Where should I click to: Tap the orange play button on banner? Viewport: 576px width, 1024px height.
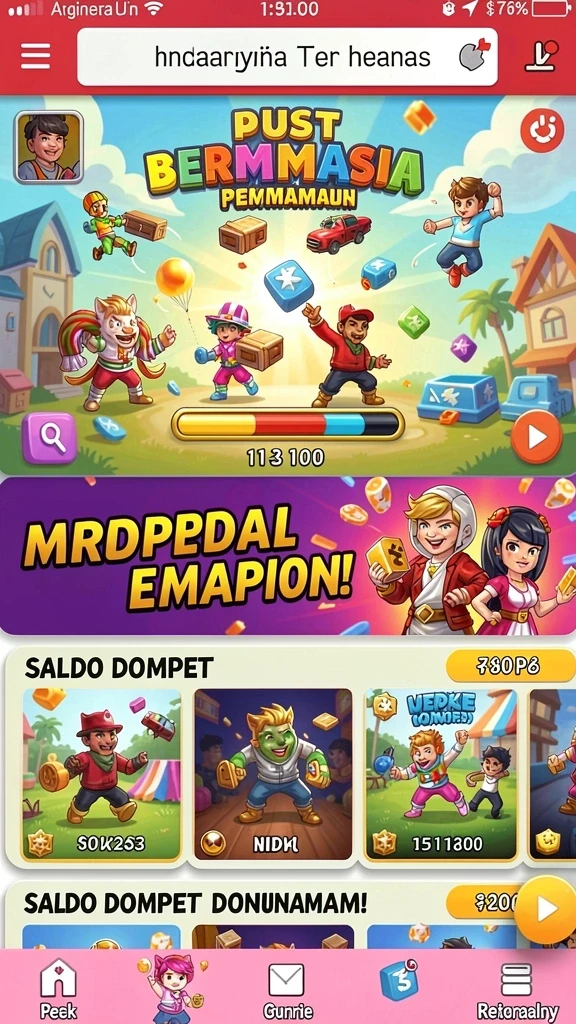coord(536,437)
